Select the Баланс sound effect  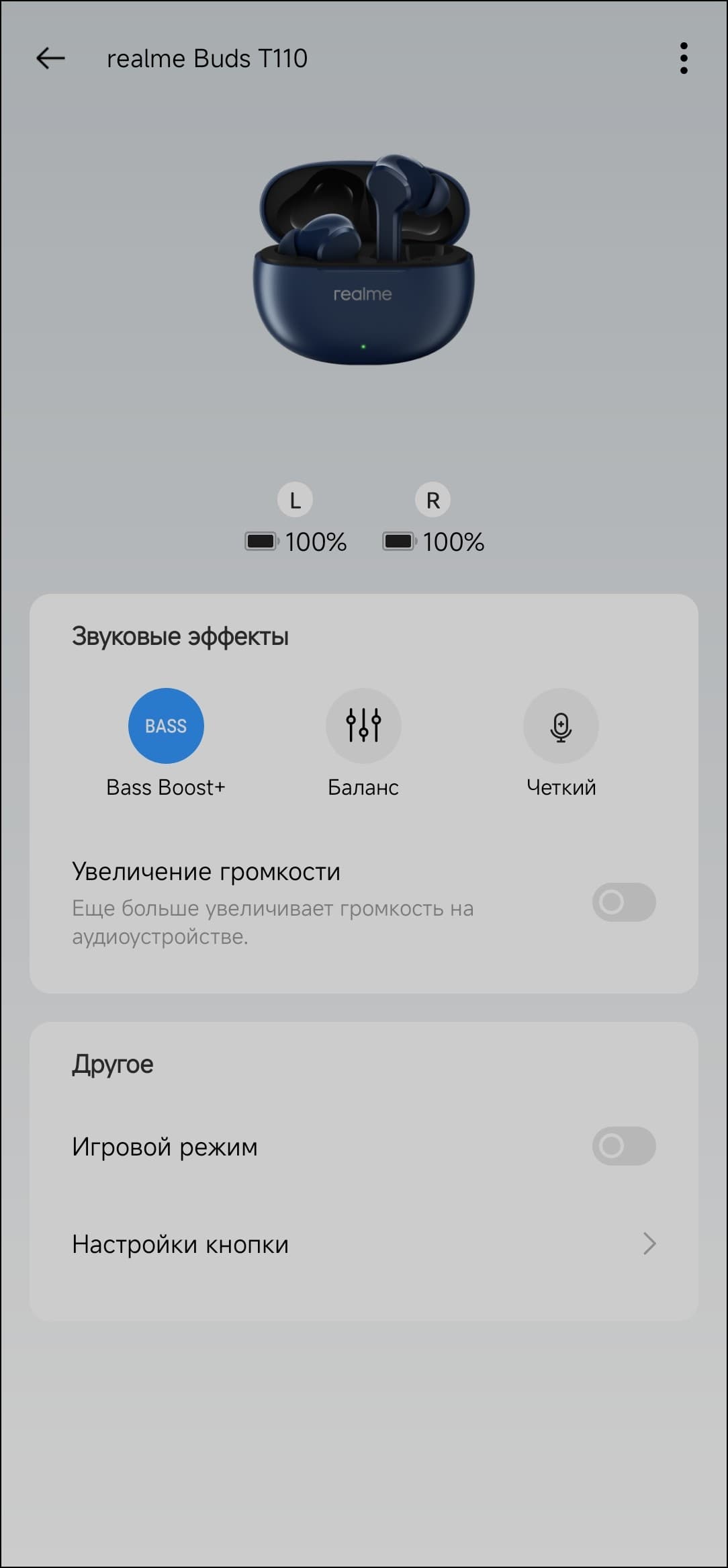[363, 726]
